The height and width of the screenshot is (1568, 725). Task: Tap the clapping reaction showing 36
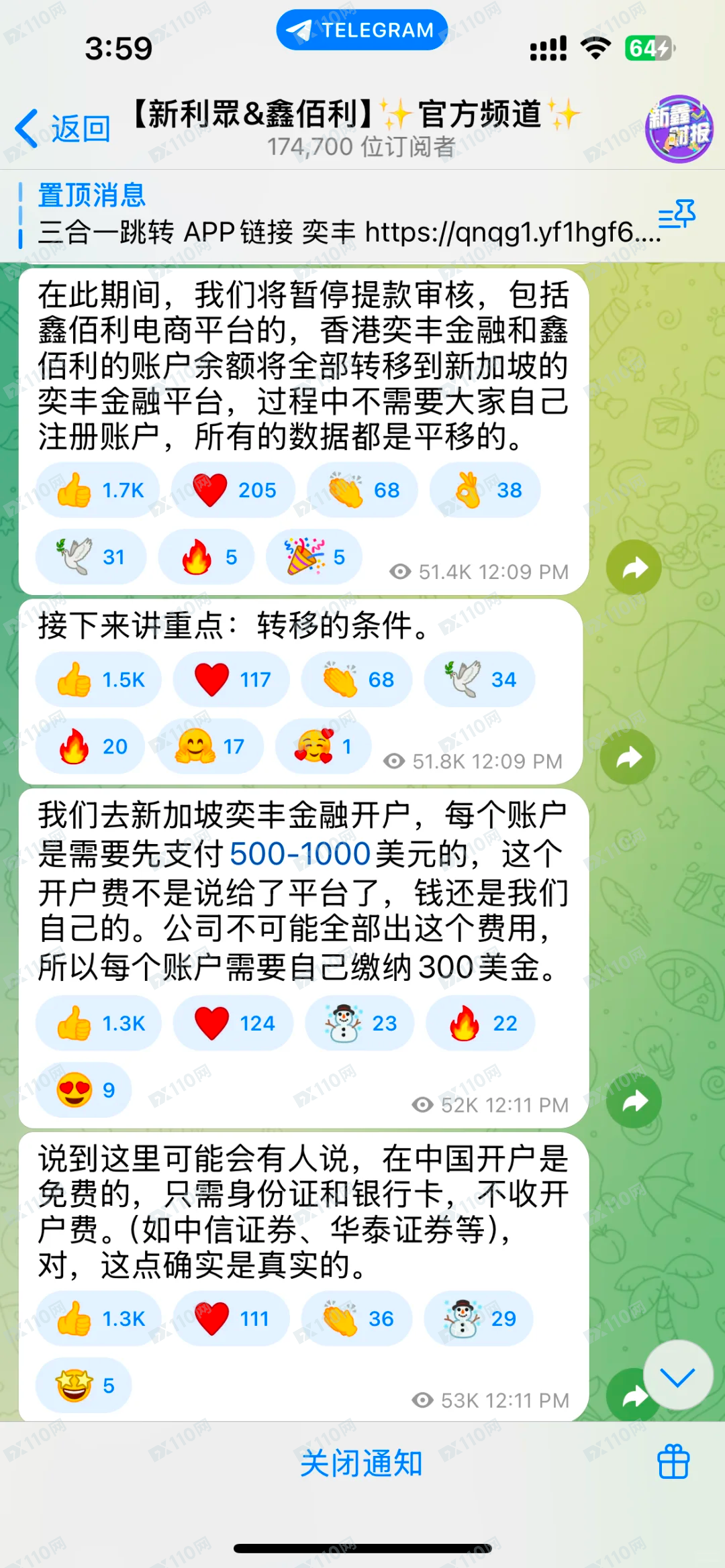point(357,1319)
